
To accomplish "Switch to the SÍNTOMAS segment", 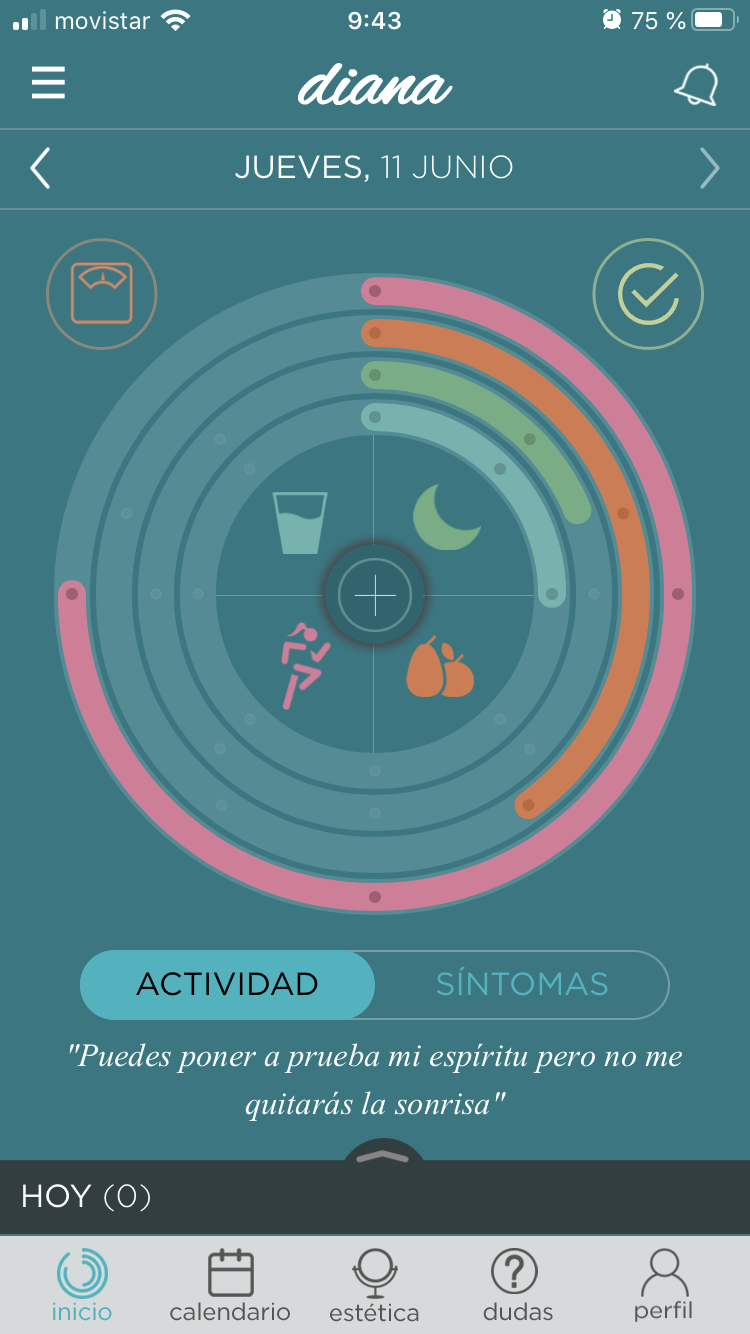I will click(x=521, y=984).
